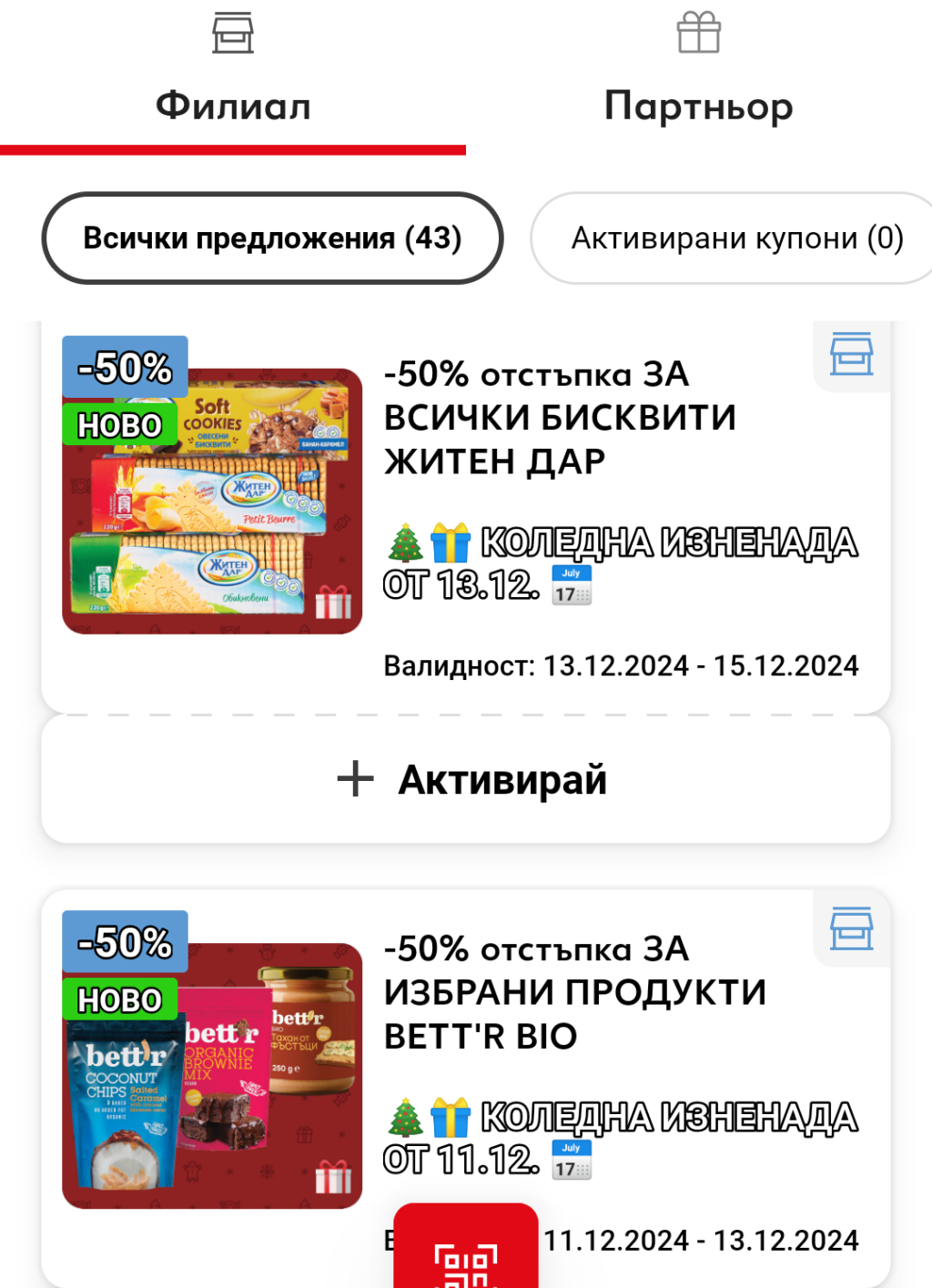Image resolution: width=932 pixels, height=1288 pixels.
Task: Open the red QR code scanner button
Action: tap(466, 1256)
